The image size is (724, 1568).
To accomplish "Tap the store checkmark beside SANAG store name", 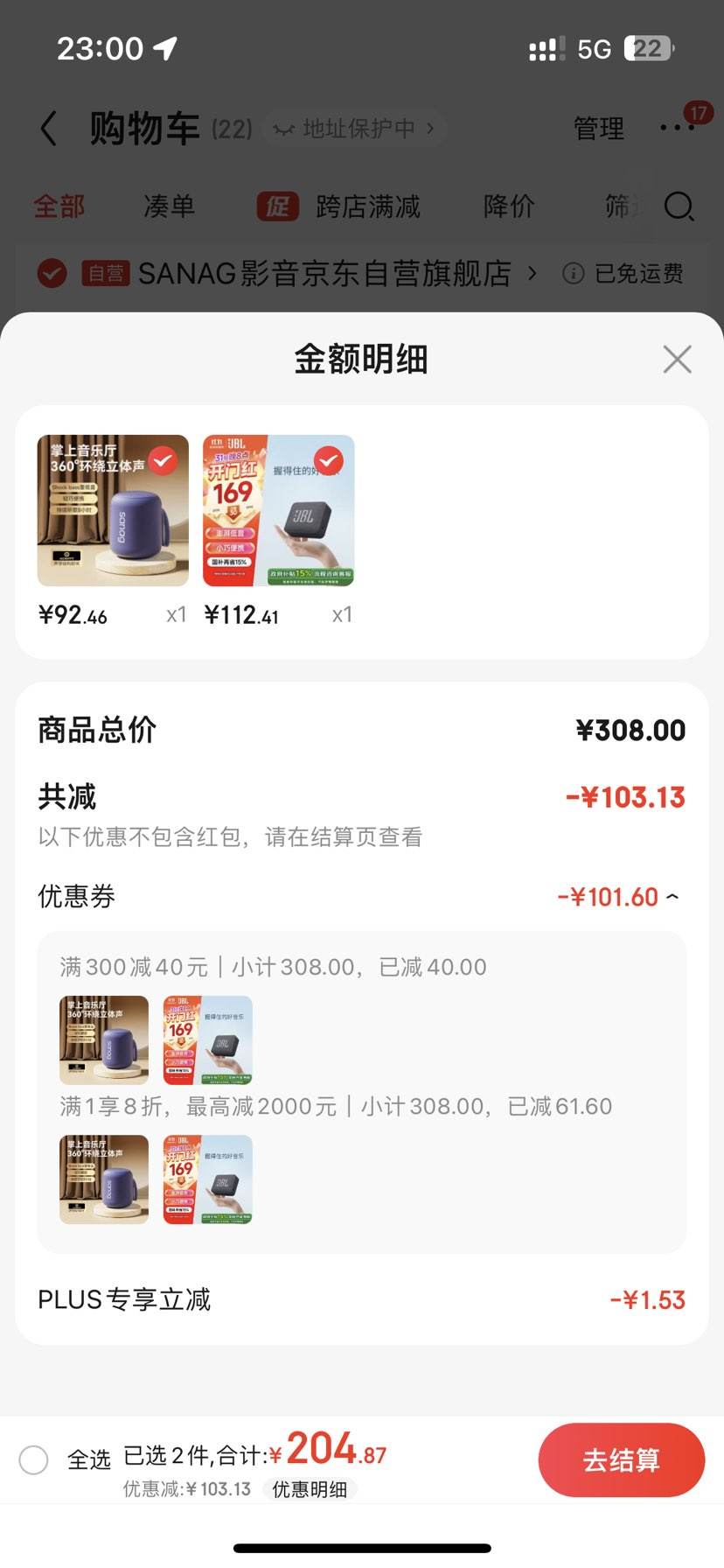I will pyautogui.click(x=52, y=273).
